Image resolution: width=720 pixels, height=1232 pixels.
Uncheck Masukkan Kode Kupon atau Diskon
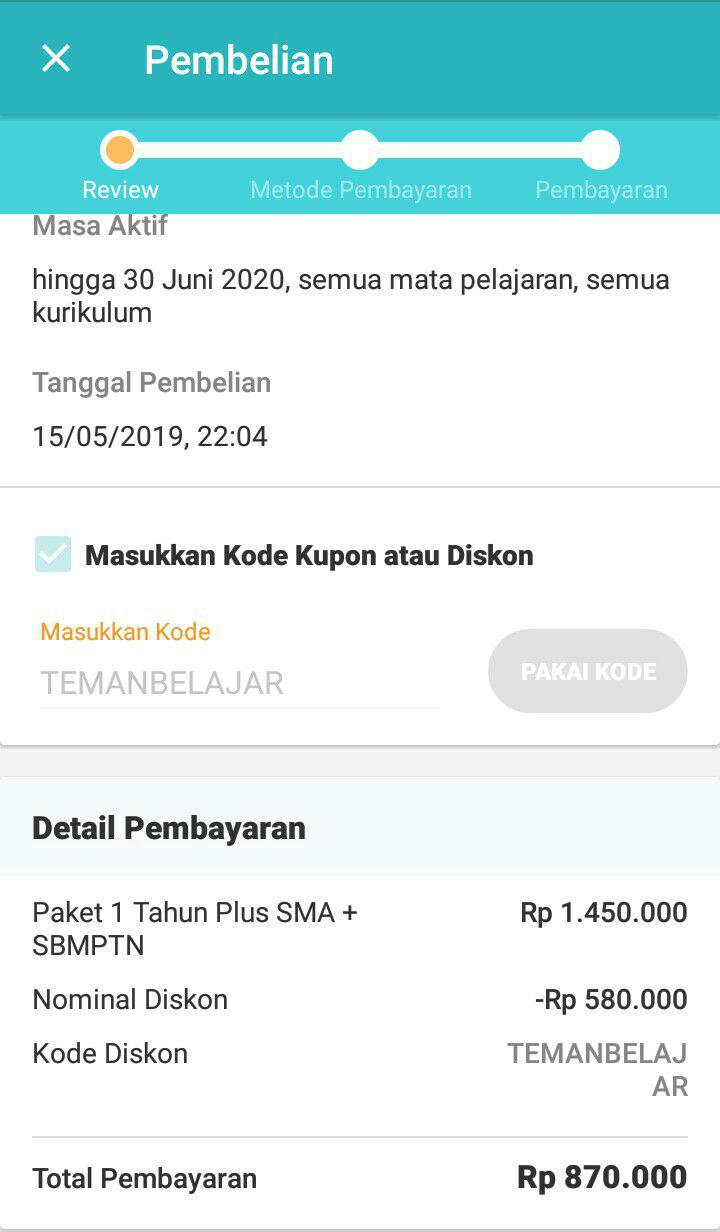point(53,554)
